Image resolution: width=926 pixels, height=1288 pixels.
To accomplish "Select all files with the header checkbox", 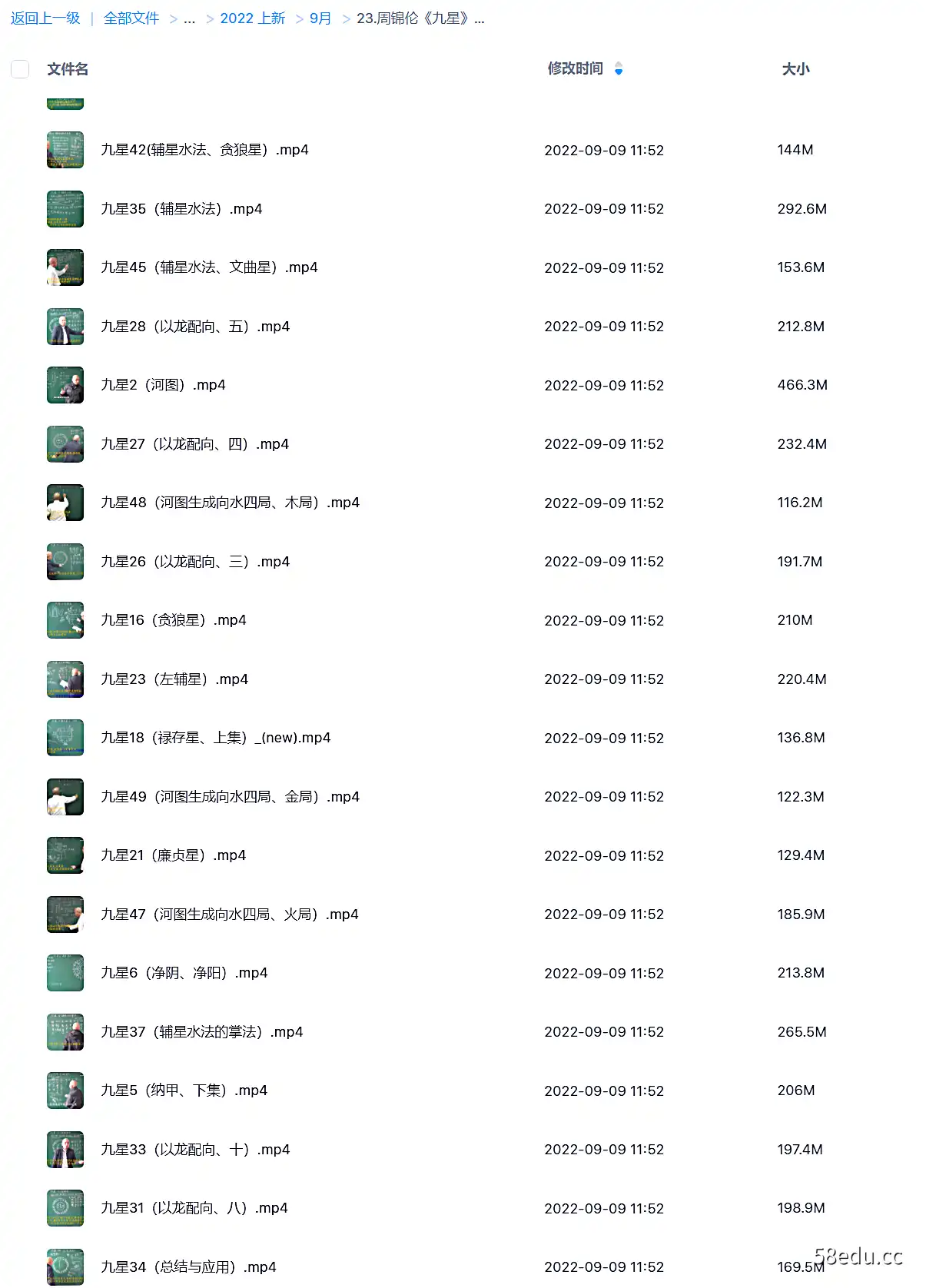I will 21,69.
